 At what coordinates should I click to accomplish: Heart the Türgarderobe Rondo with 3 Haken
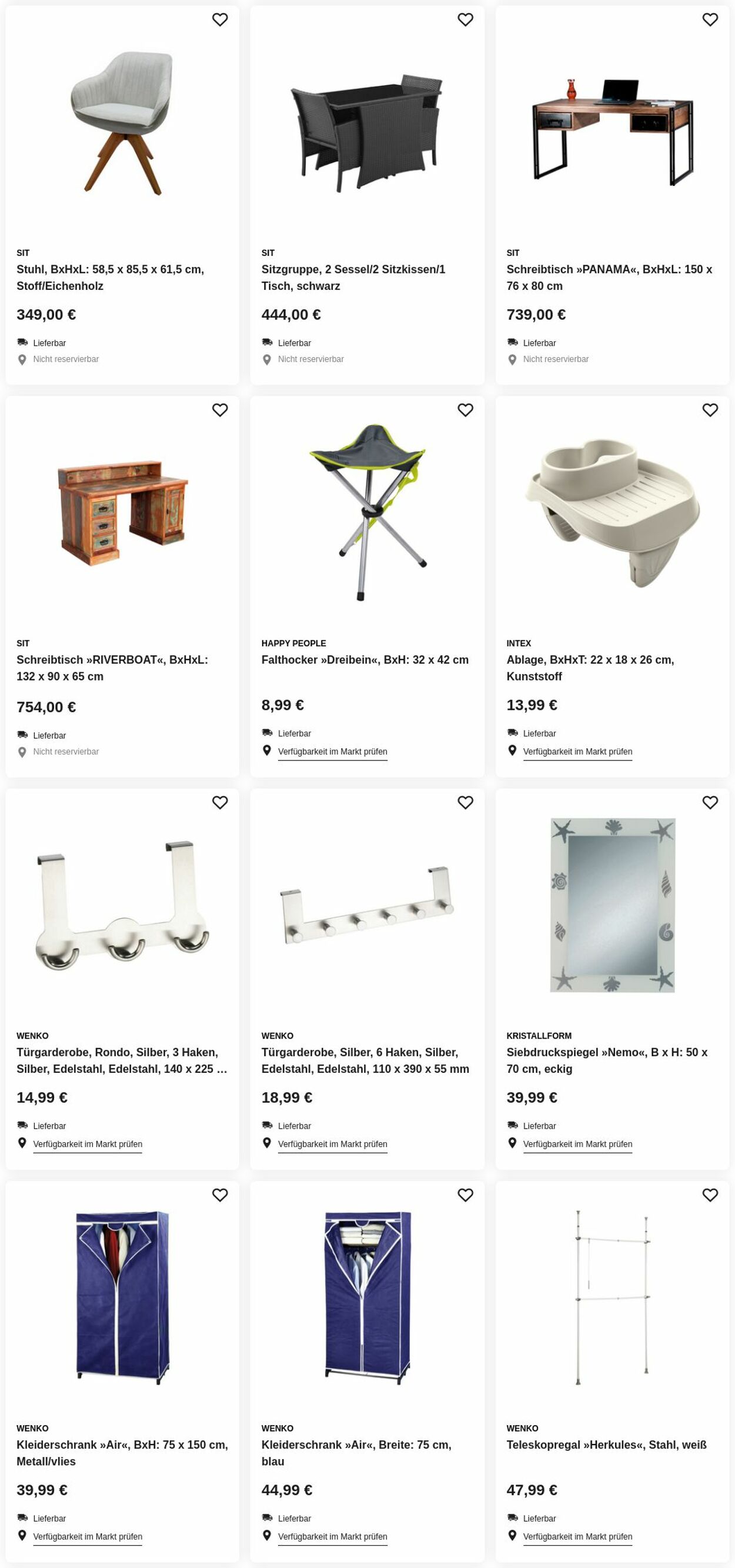220,802
